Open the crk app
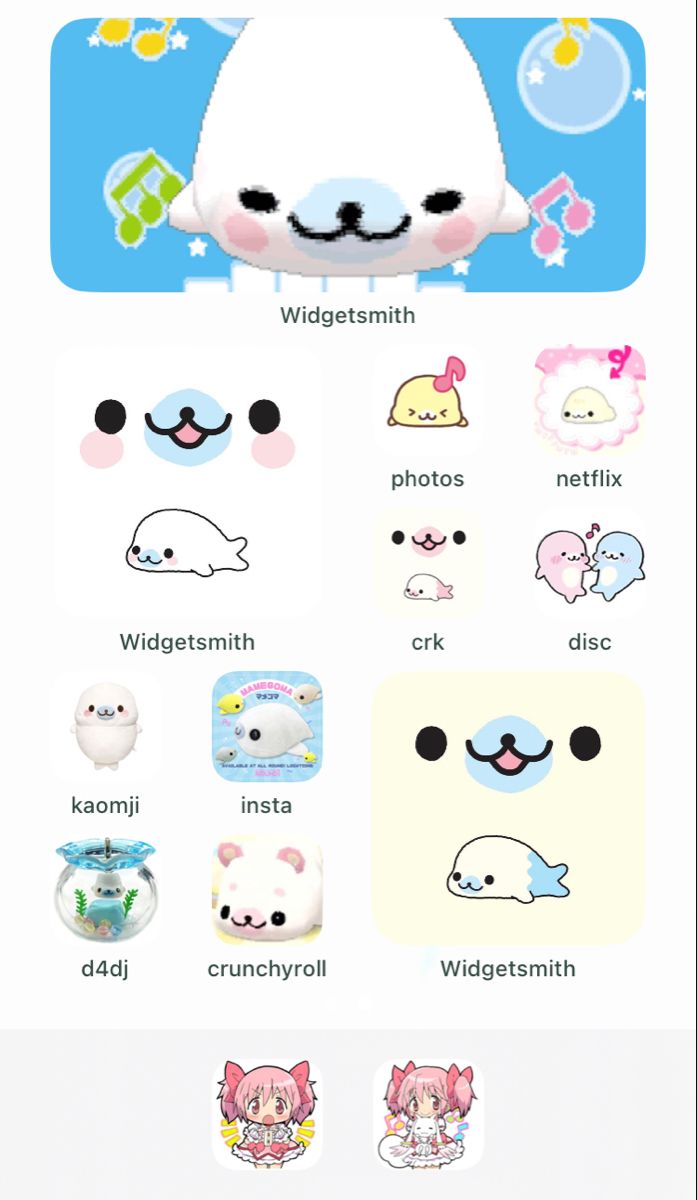Viewport: 697px width, 1200px height. point(428,564)
